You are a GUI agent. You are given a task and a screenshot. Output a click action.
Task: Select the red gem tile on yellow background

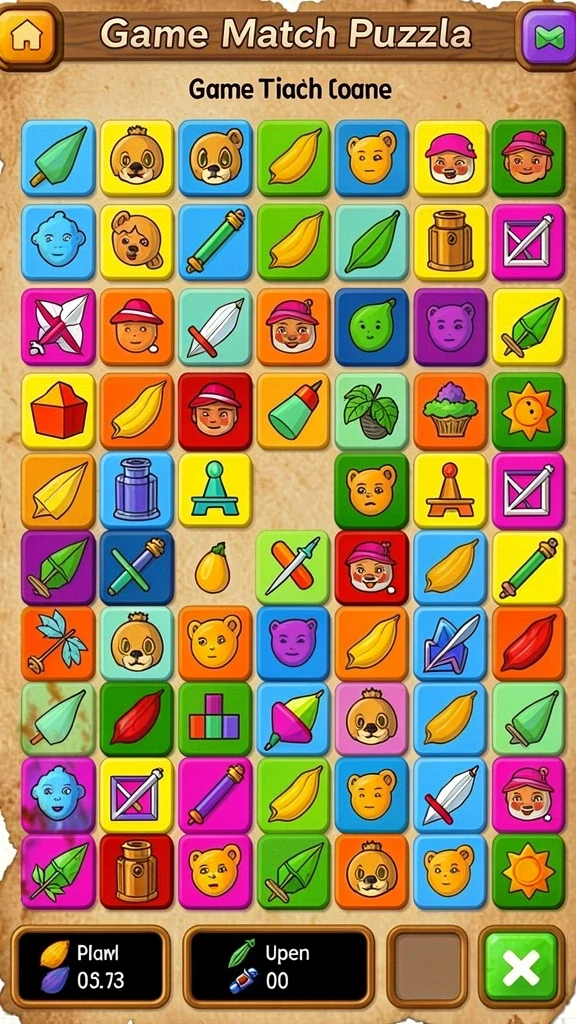[x=58, y=411]
